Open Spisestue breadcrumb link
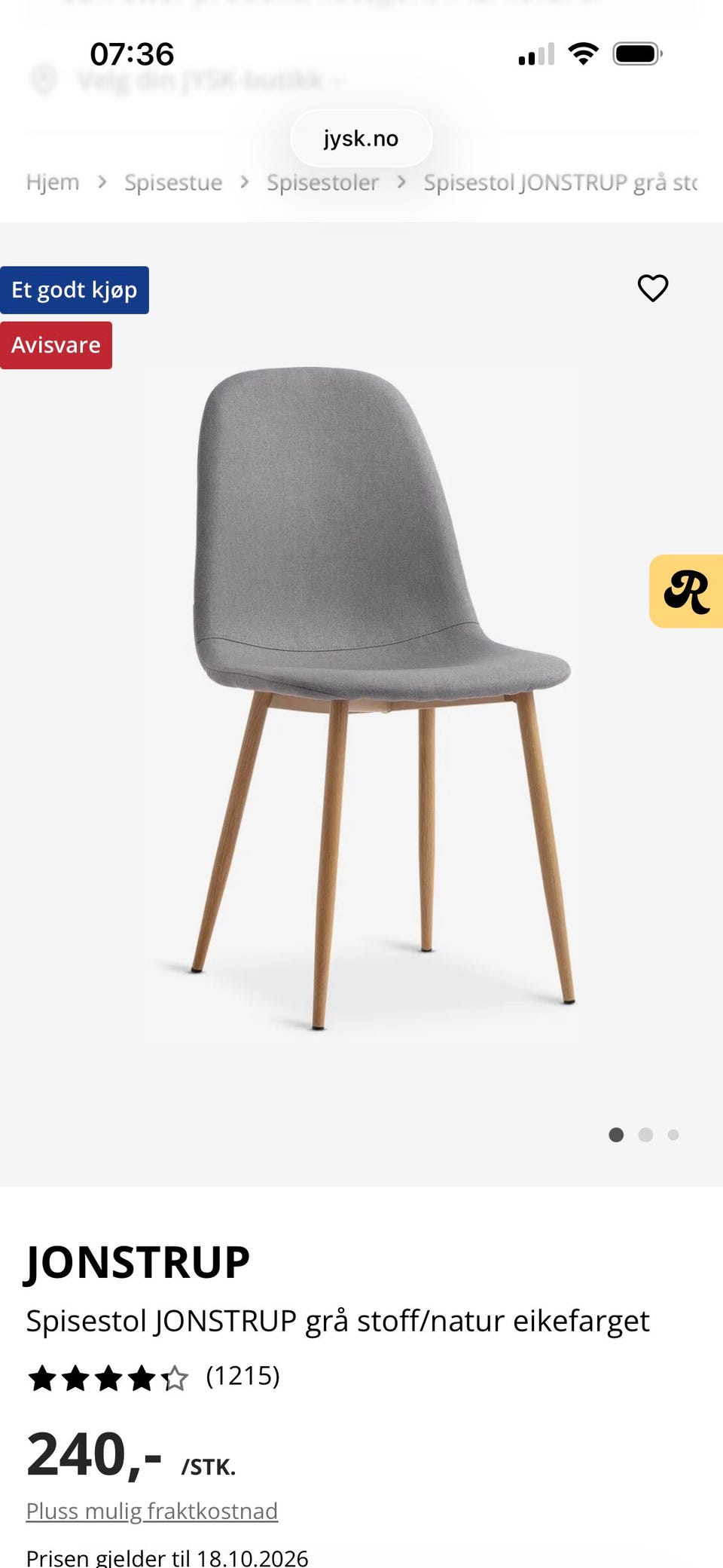Image resolution: width=723 pixels, height=1568 pixels. (173, 182)
